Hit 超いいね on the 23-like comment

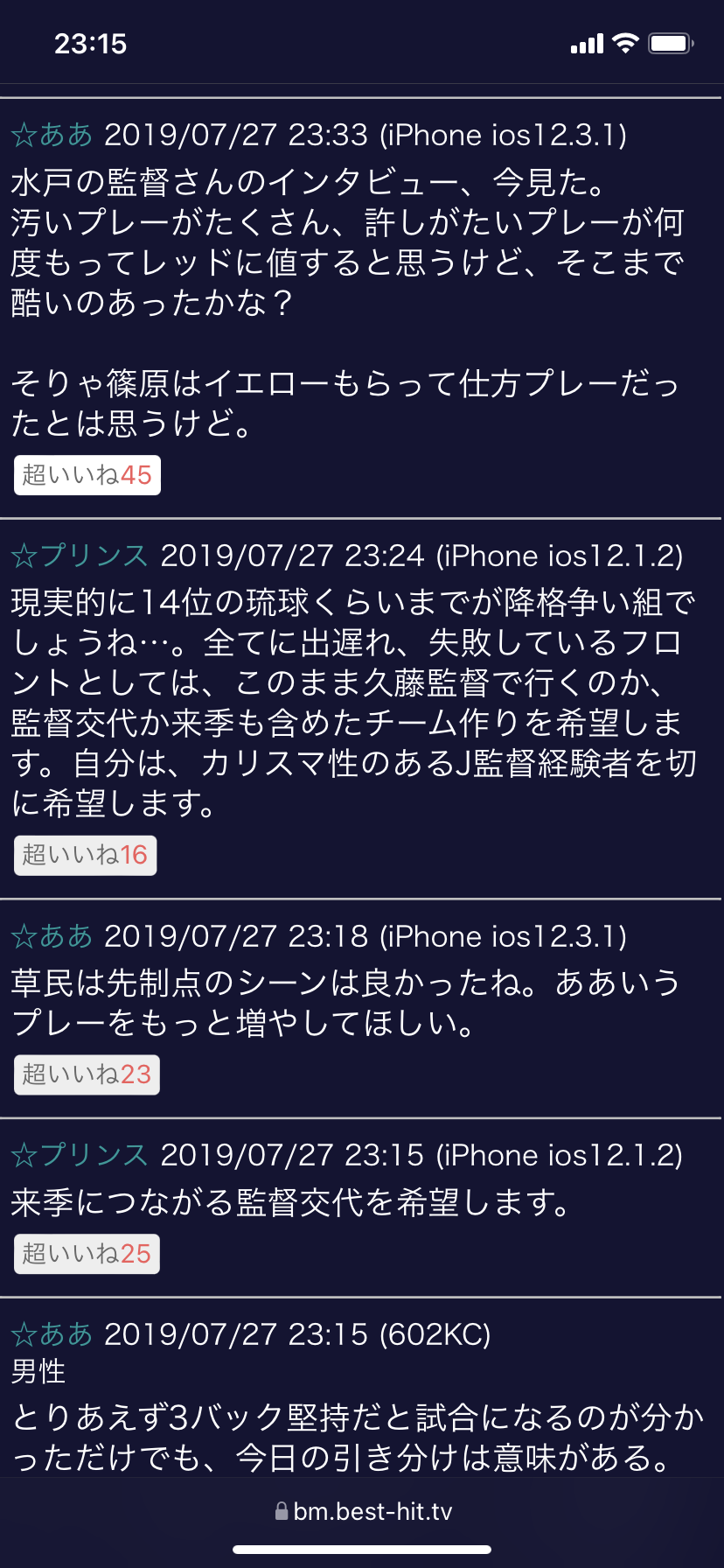(x=87, y=1074)
